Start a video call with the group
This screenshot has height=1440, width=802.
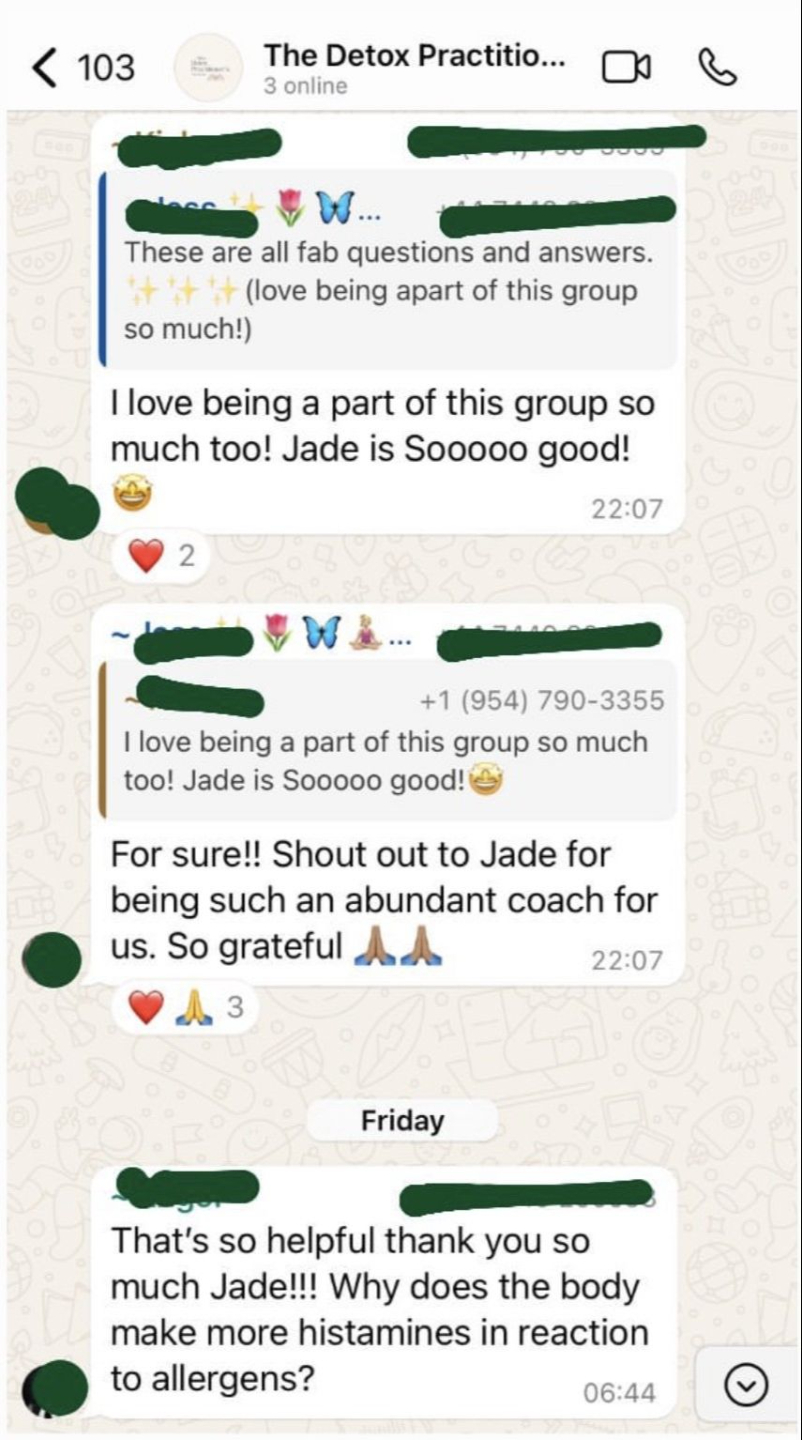(625, 68)
